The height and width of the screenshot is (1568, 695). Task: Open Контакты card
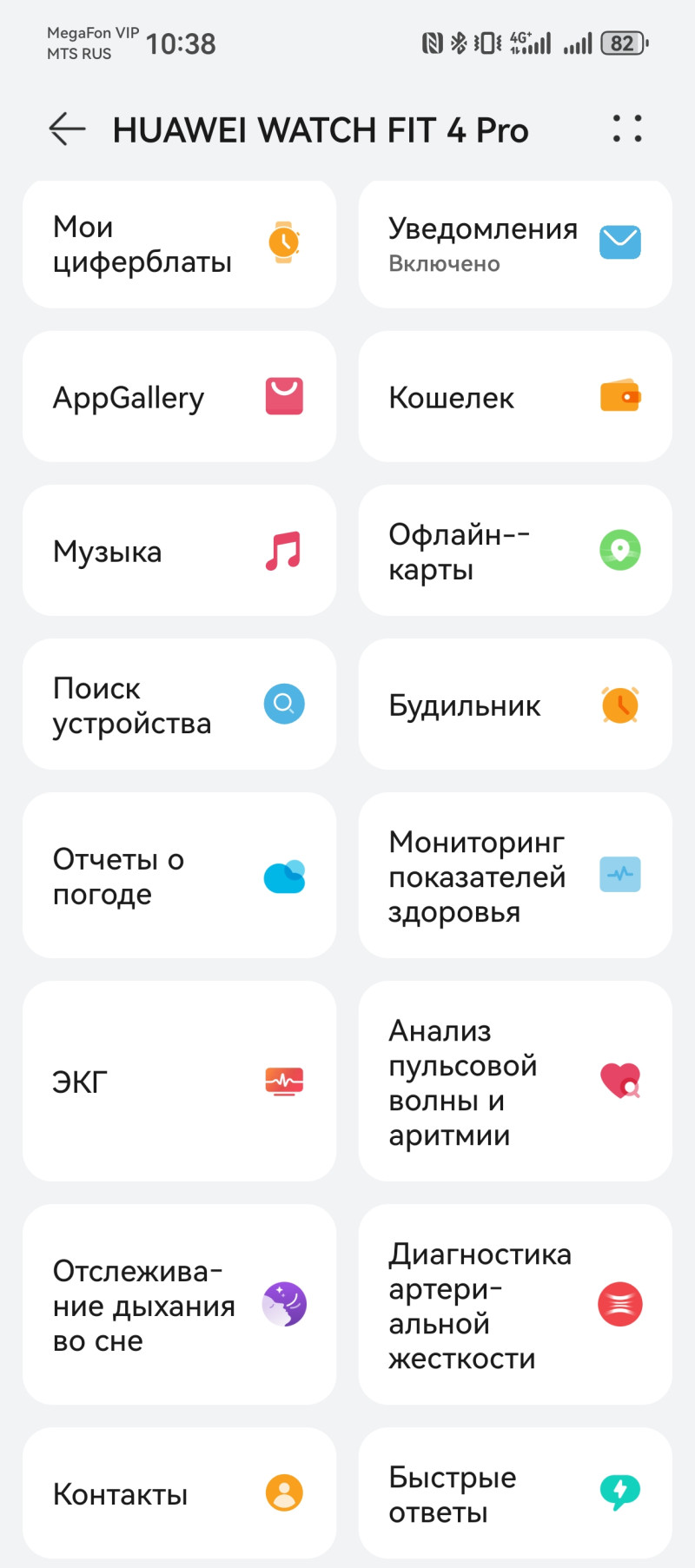(179, 1493)
